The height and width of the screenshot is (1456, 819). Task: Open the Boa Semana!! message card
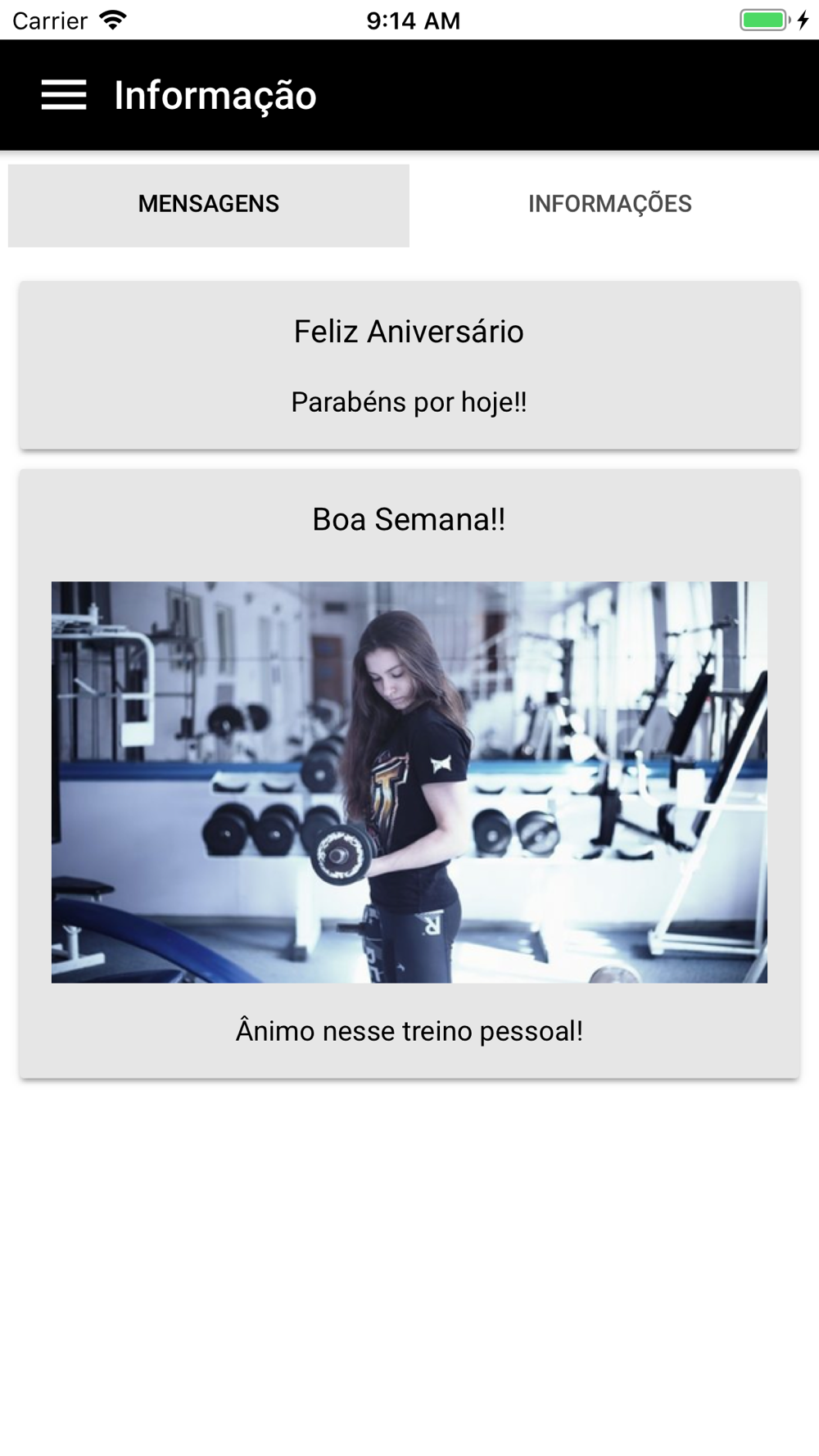(409, 773)
